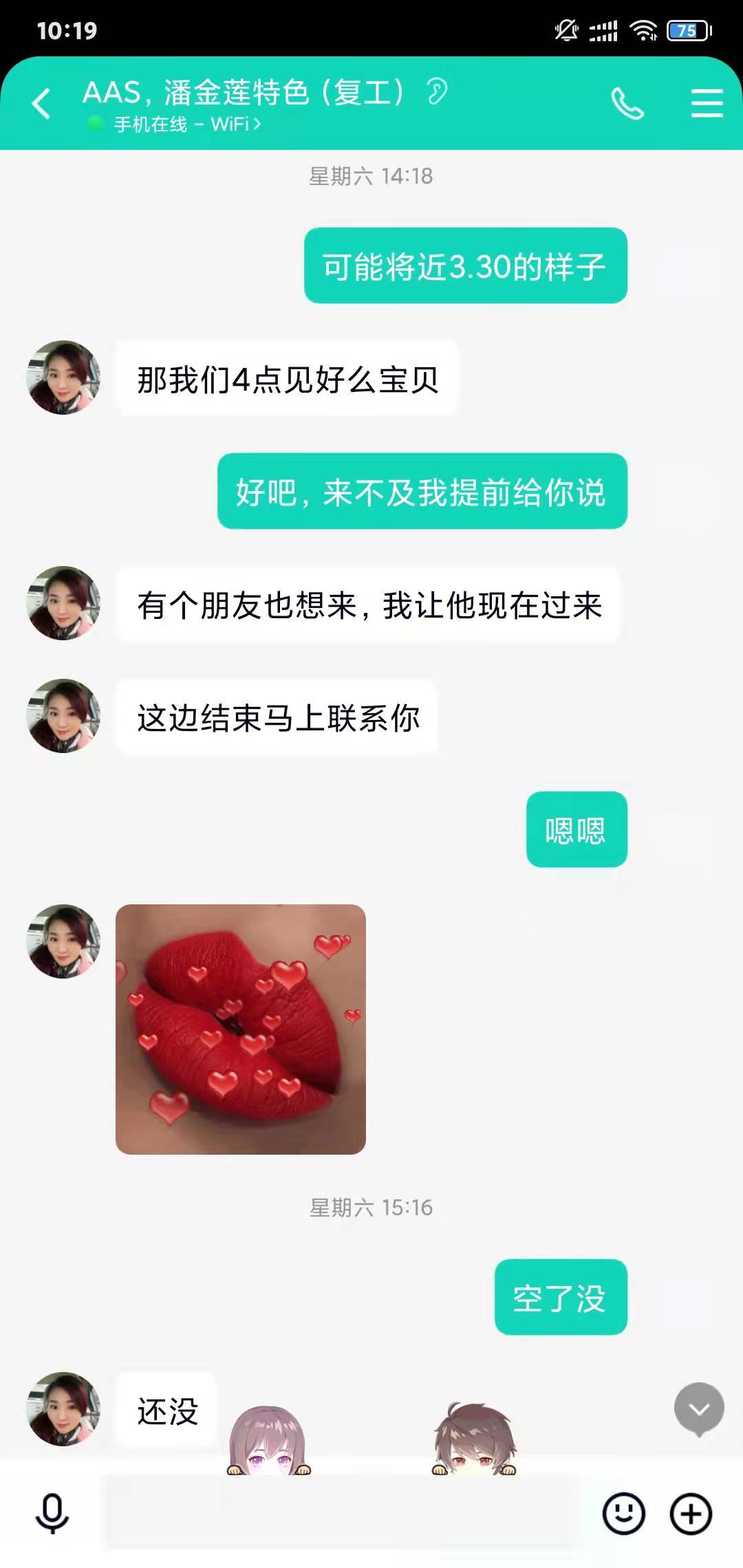
Task: Jump to the latest messages
Action: tap(699, 1408)
